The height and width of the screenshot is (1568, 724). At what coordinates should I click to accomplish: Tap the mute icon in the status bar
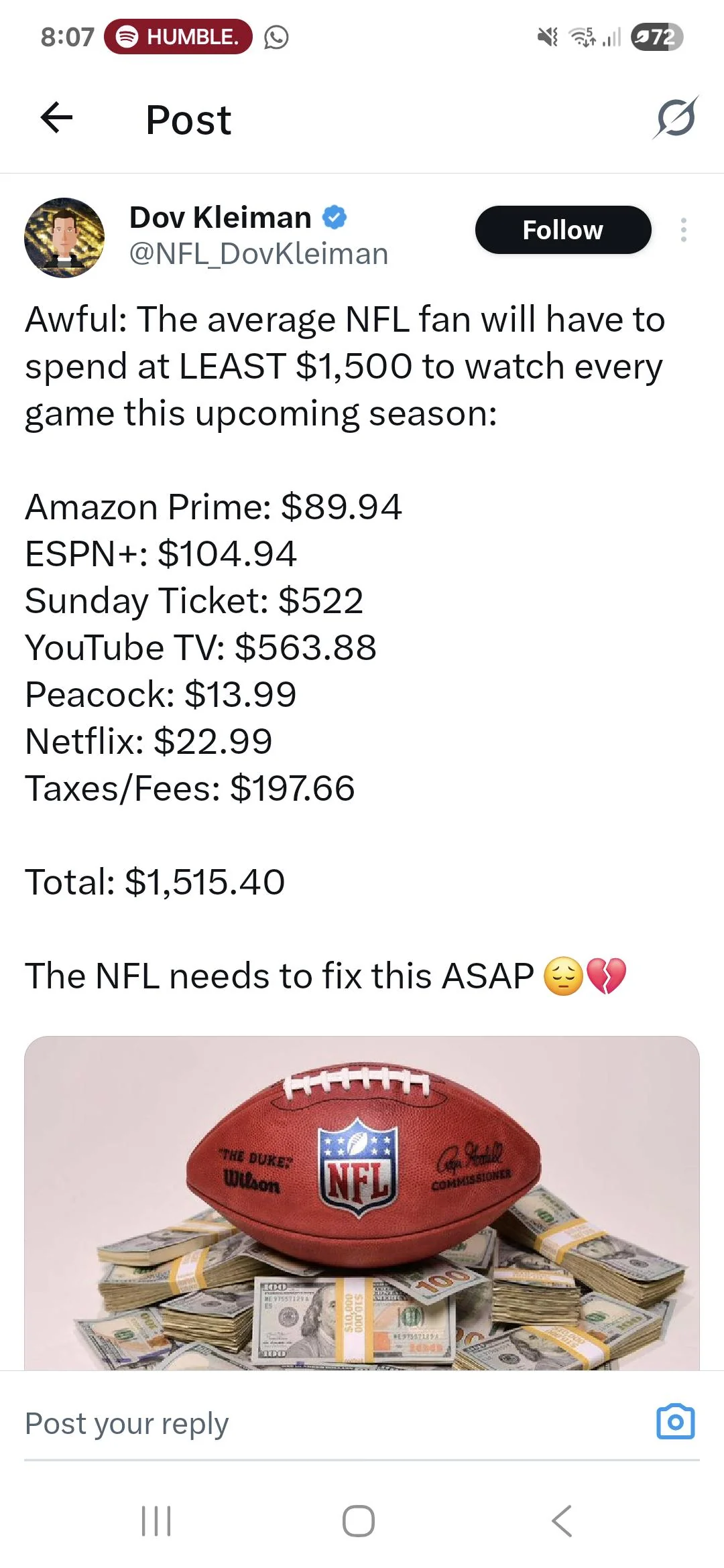(548, 38)
